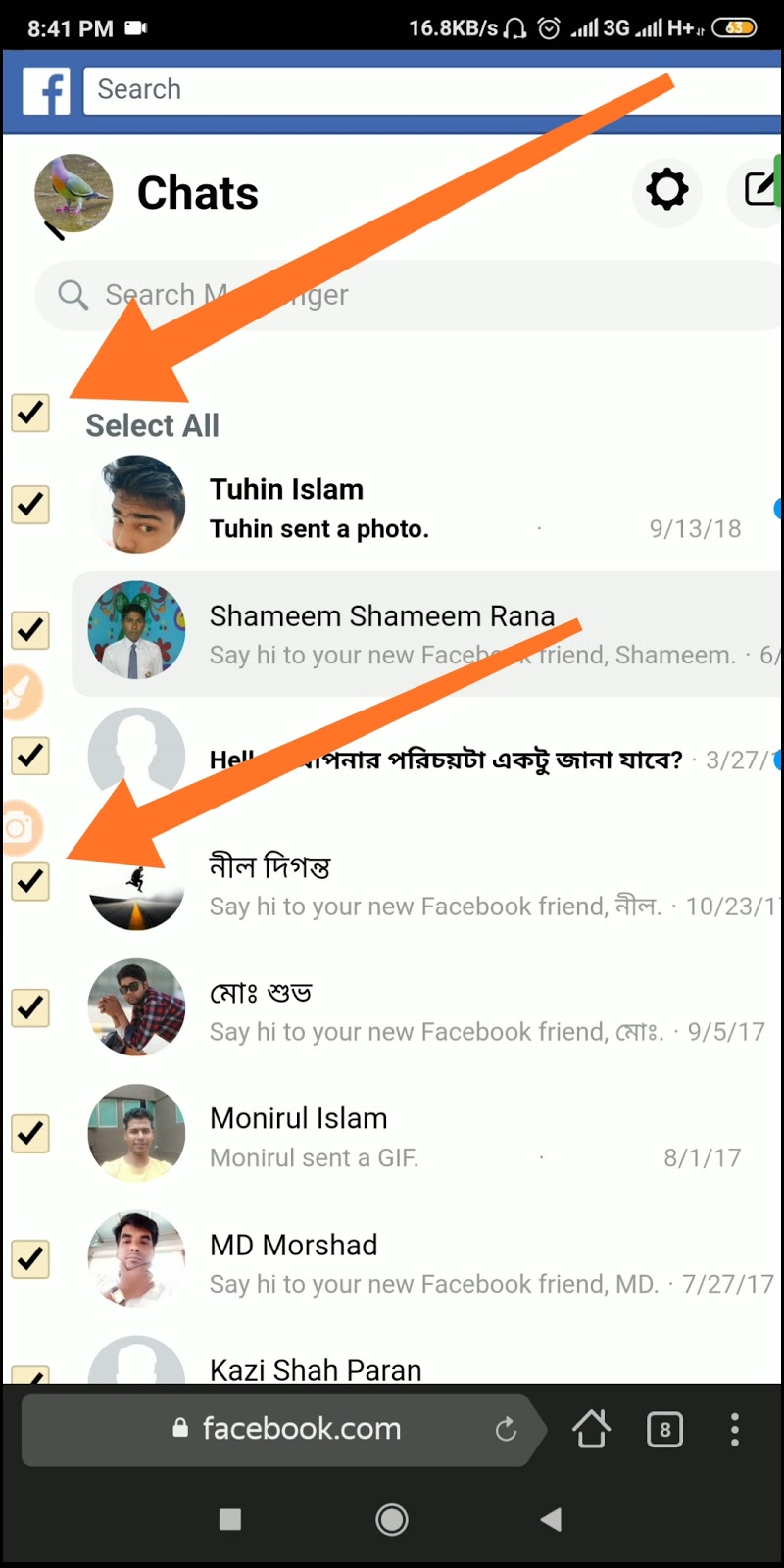Open the browser overflow menu
This screenshot has width=784, height=1568.
click(735, 1430)
